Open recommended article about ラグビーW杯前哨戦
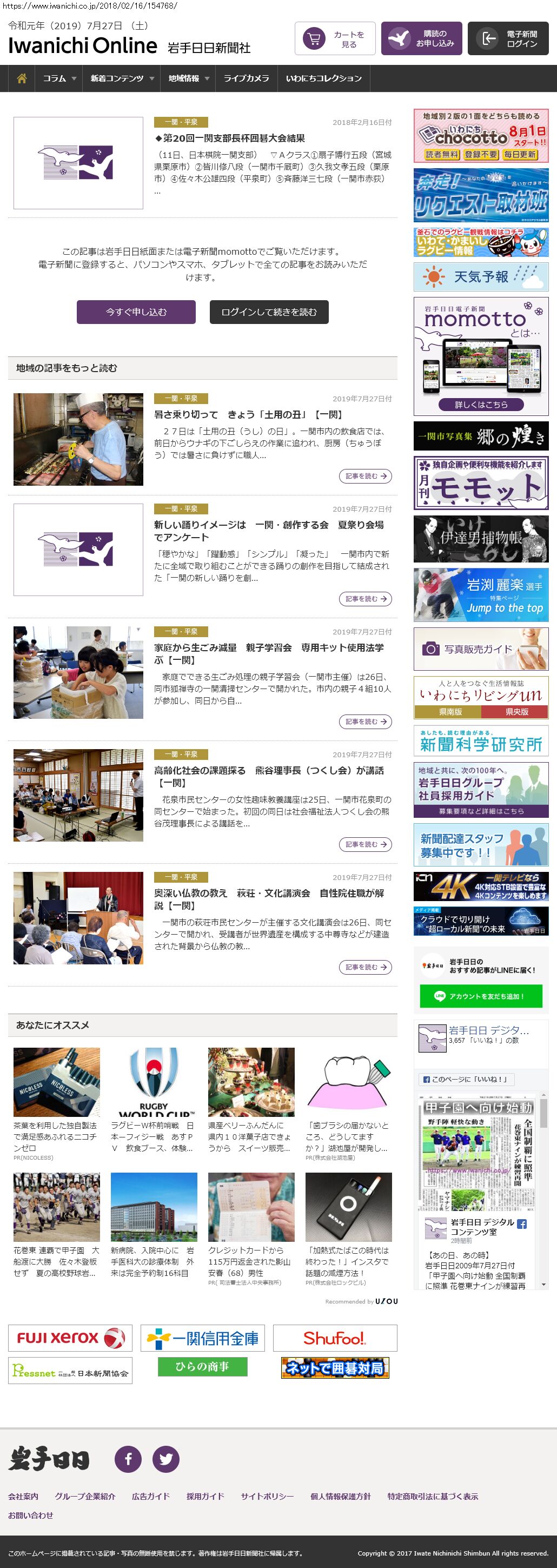The height and width of the screenshot is (1568, 557). [x=154, y=1136]
